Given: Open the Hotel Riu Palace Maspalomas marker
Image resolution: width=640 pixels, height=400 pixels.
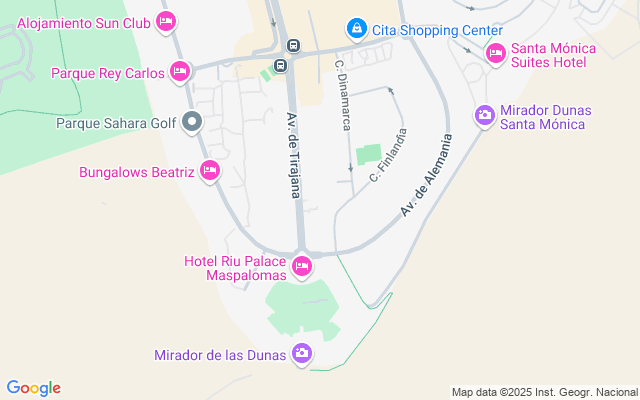Looking at the screenshot, I should [x=301, y=267].
